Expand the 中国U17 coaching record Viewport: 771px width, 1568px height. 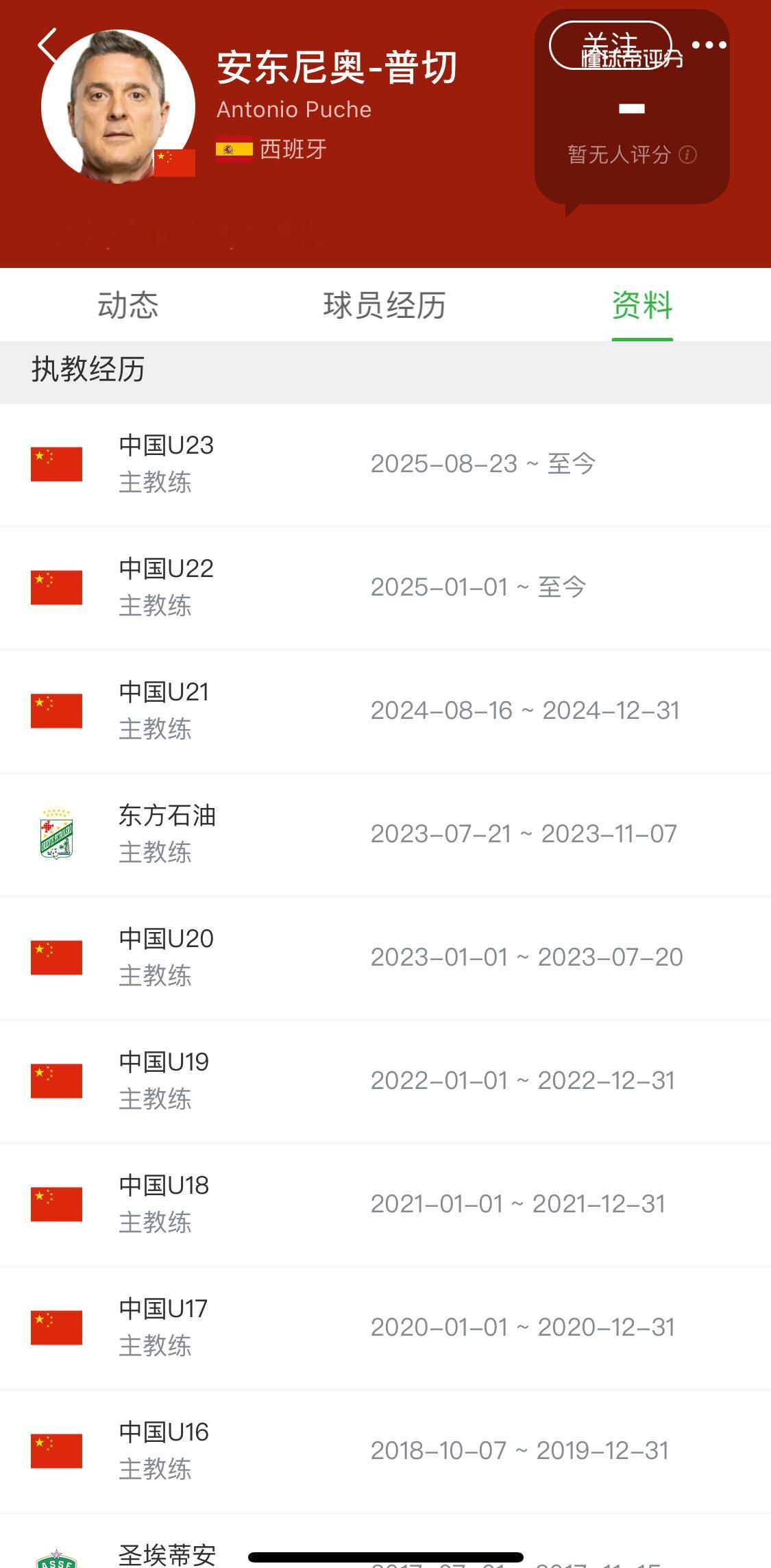[385, 1327]
